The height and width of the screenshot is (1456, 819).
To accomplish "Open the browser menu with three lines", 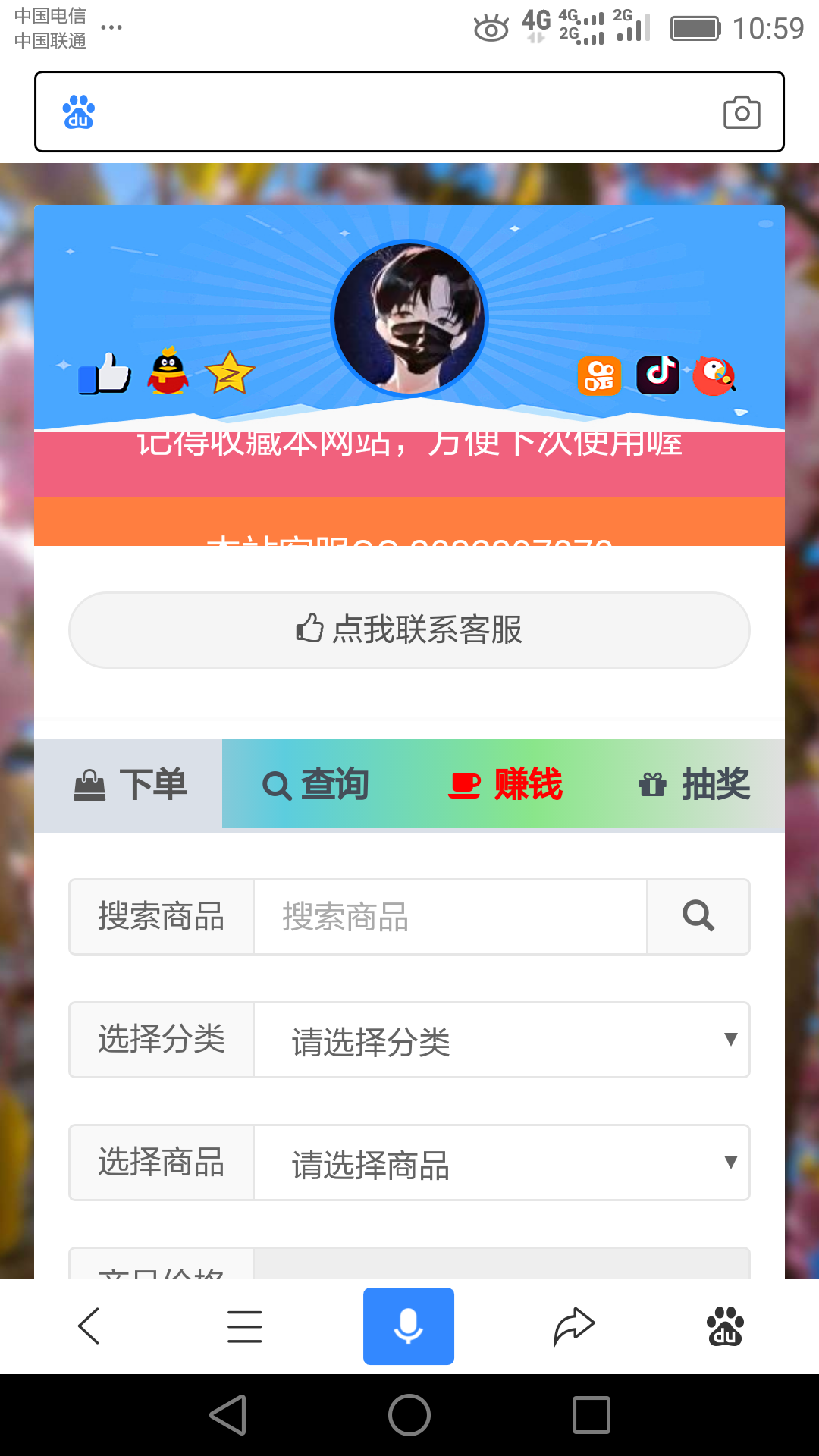I will coord(244,1326).
